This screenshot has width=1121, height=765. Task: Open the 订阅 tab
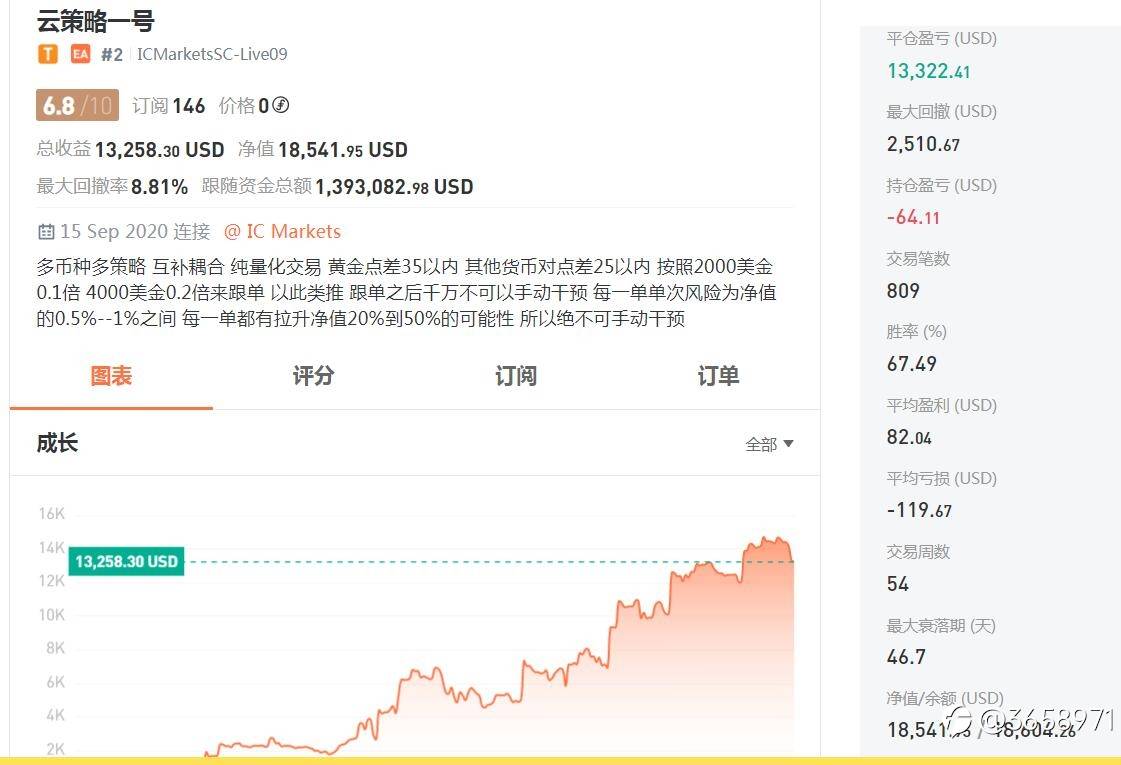515,377
